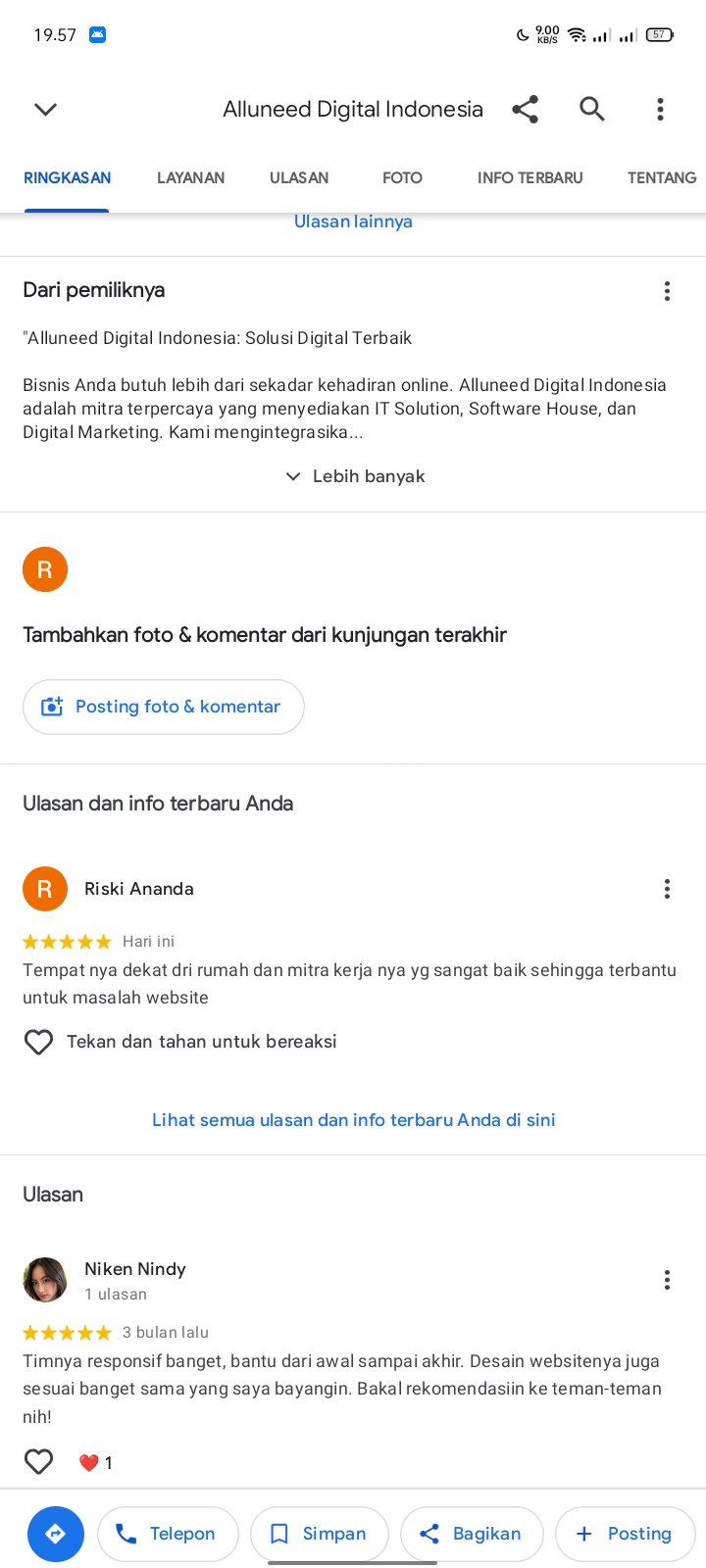Image resolution: width=706 pixels, height=1568 pixels.
Task: Open the Ulasan lainnya link
Action: pos(353,221)
